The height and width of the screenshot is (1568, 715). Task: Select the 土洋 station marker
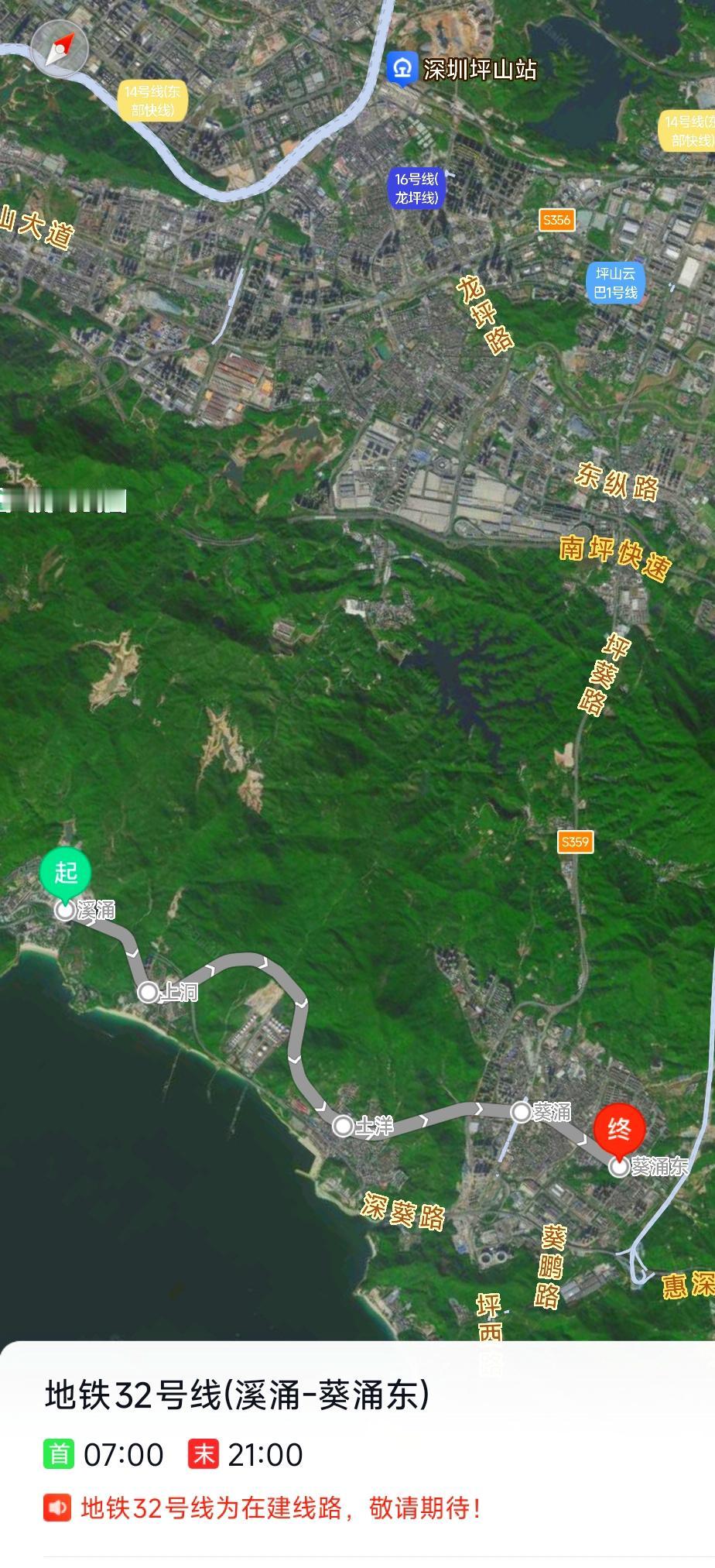343,1126
